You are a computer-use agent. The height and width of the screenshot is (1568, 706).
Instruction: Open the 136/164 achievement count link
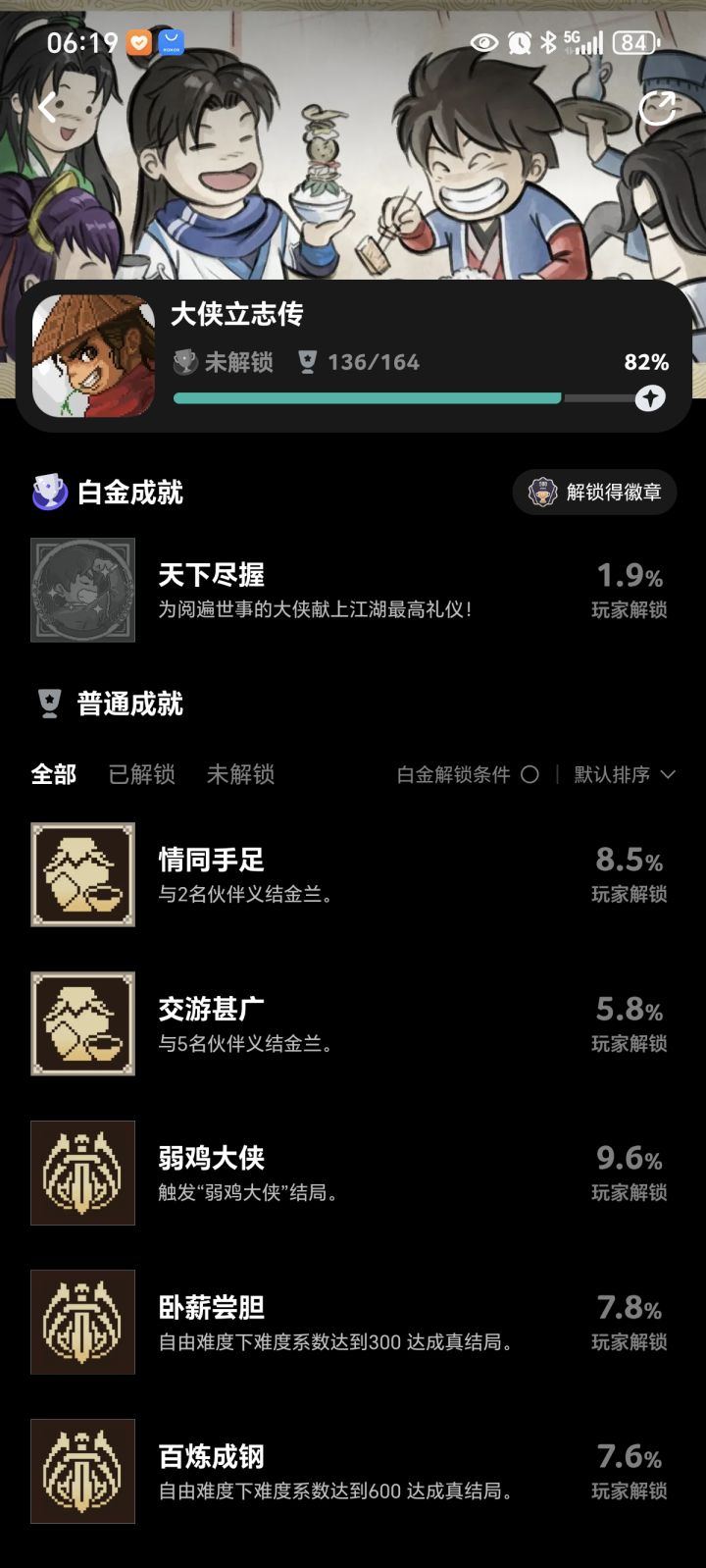coord(373,362)
